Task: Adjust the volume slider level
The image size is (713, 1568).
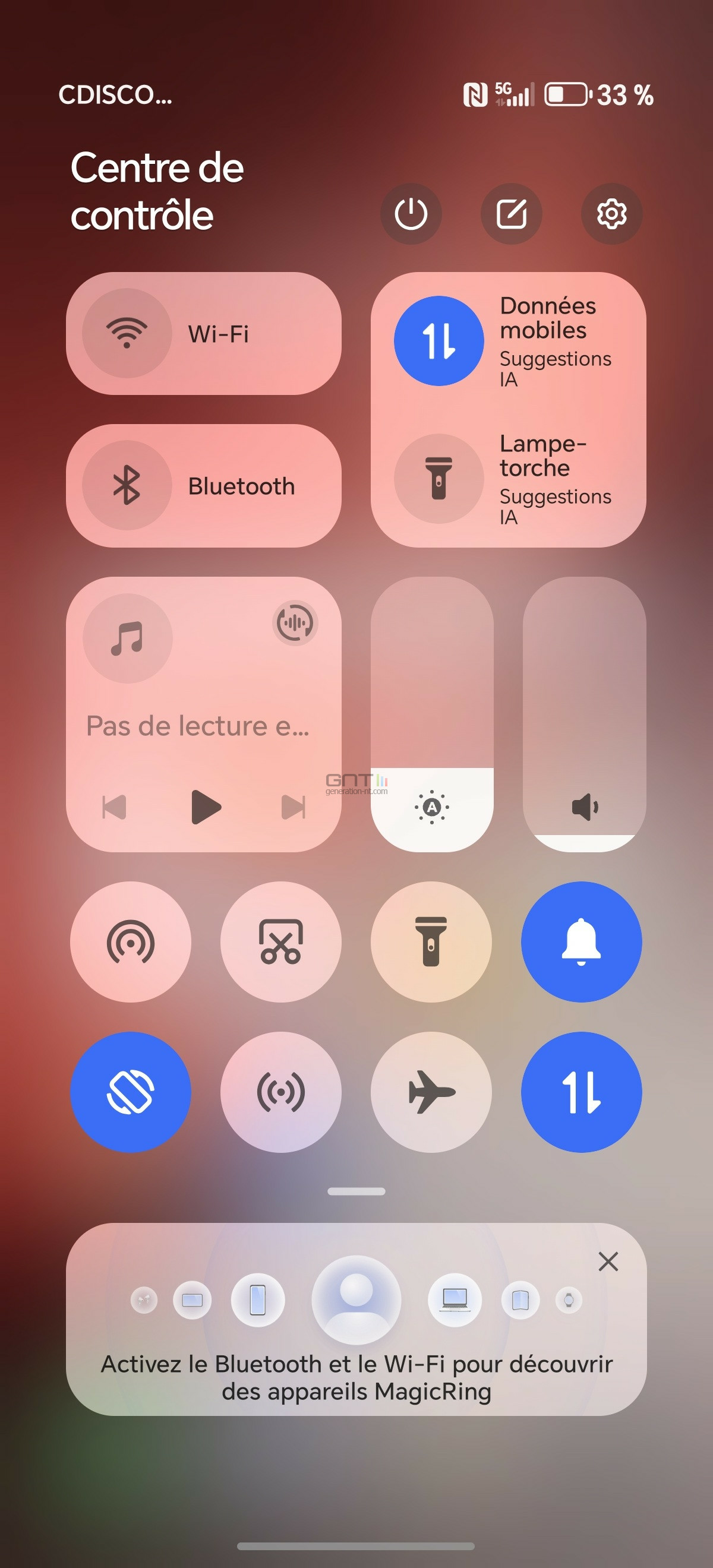Action: pos(584,714)
